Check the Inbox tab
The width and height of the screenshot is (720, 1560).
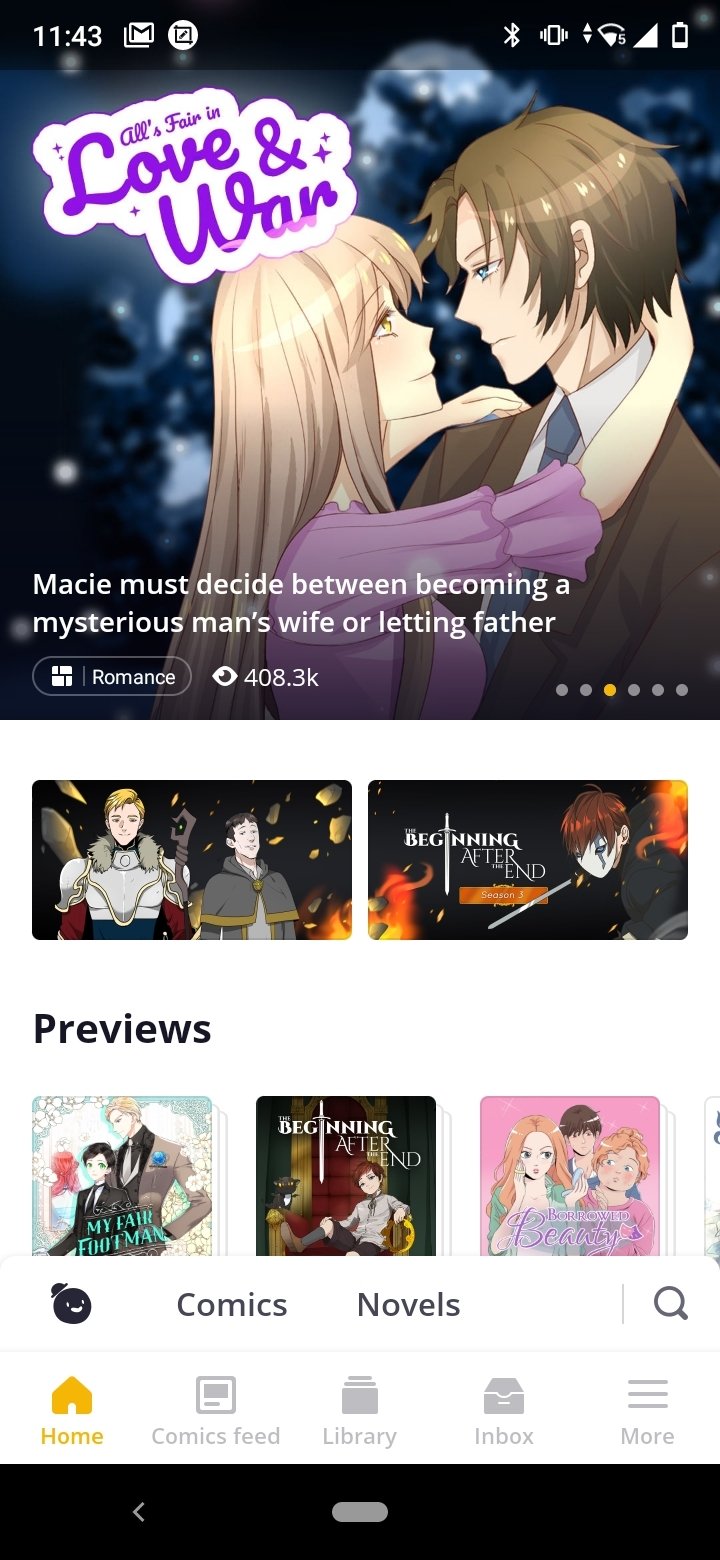504,1410
